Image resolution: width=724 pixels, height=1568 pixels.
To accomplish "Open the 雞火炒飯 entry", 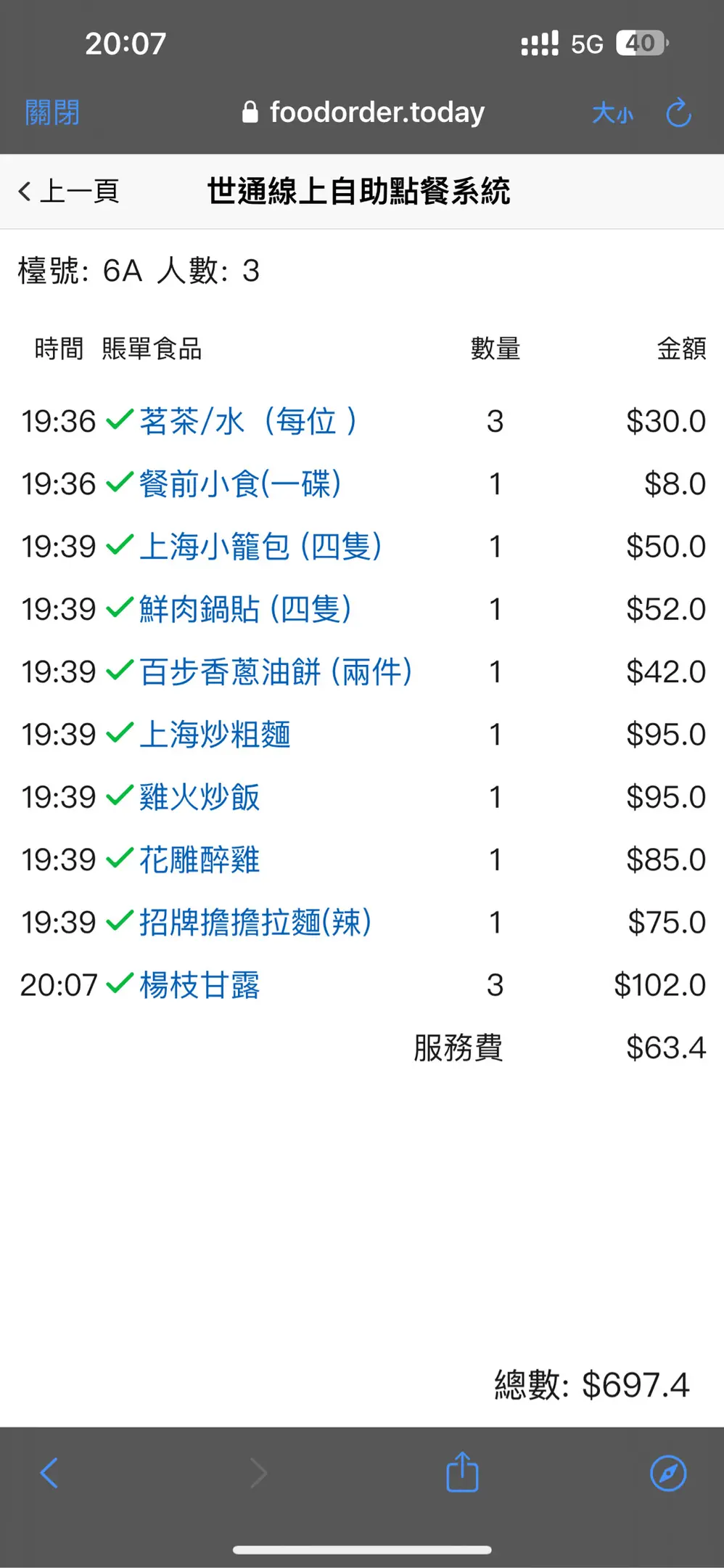I will coord(199,797).
